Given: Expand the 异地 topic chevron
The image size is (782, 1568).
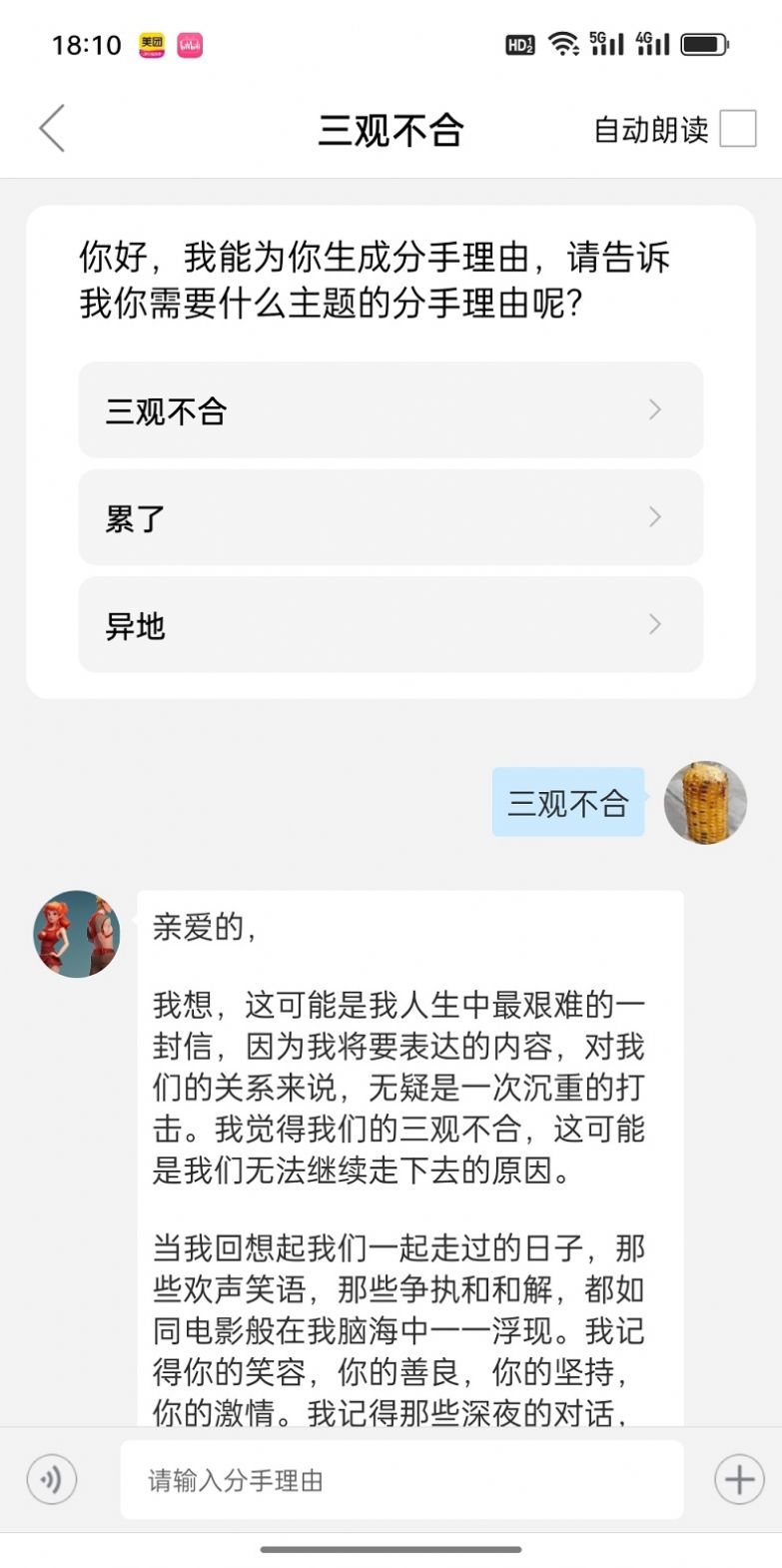Looking at the screenshot, I should [655, 625].
